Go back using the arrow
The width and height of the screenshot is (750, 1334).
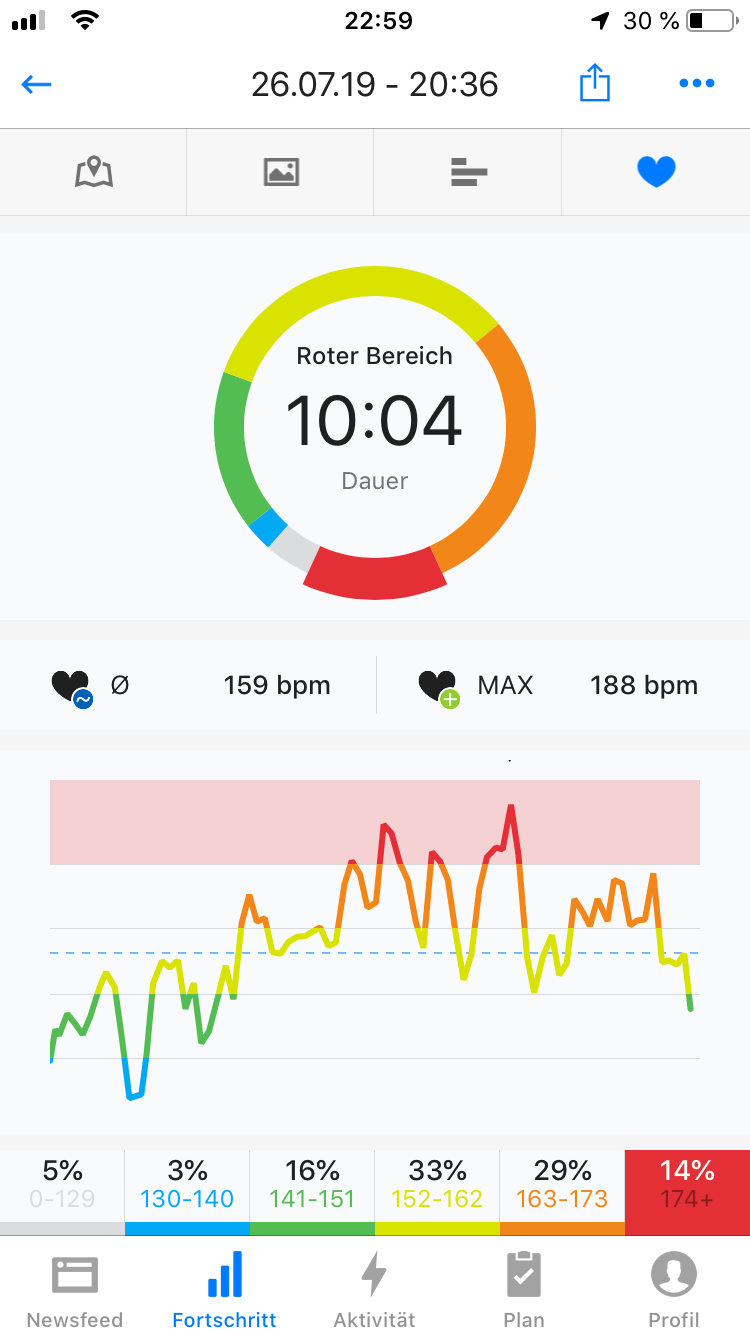(36, 84)
